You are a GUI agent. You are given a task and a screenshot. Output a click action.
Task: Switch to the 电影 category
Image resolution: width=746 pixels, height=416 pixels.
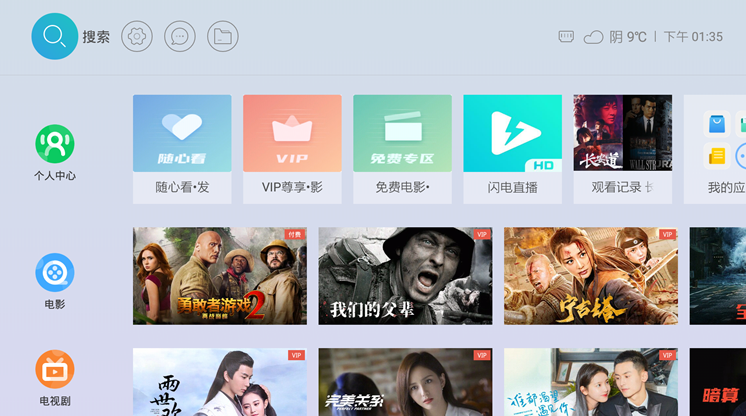tap(55, 280)
